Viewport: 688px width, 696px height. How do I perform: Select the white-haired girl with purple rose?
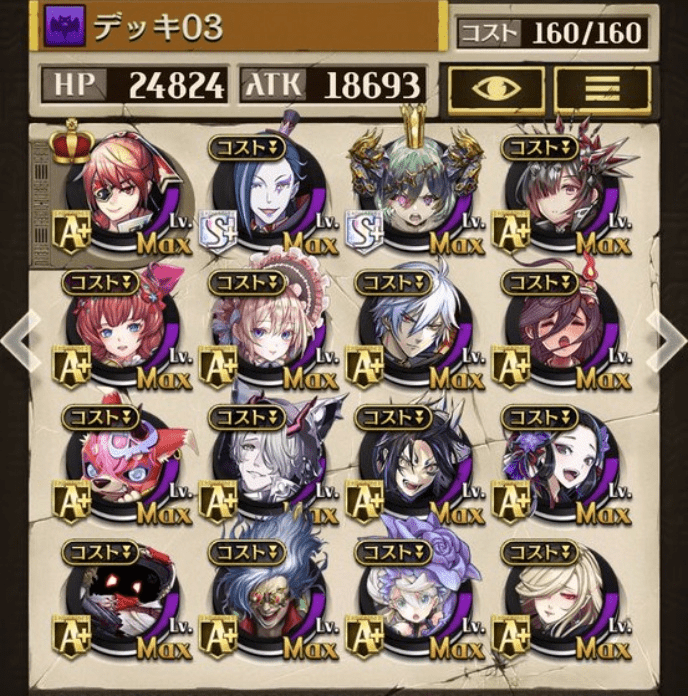(x=414, y=603)
